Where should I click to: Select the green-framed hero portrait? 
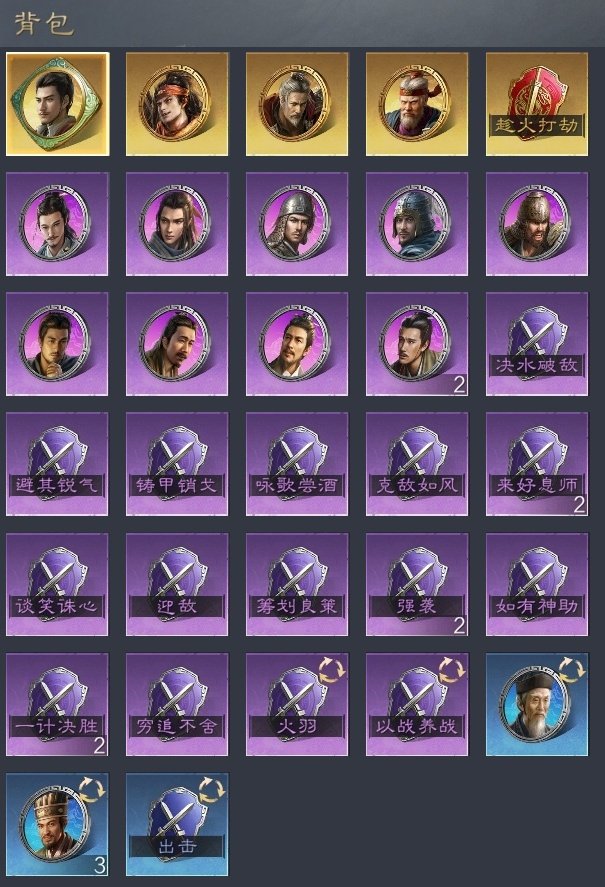click(x=57, y=104)
